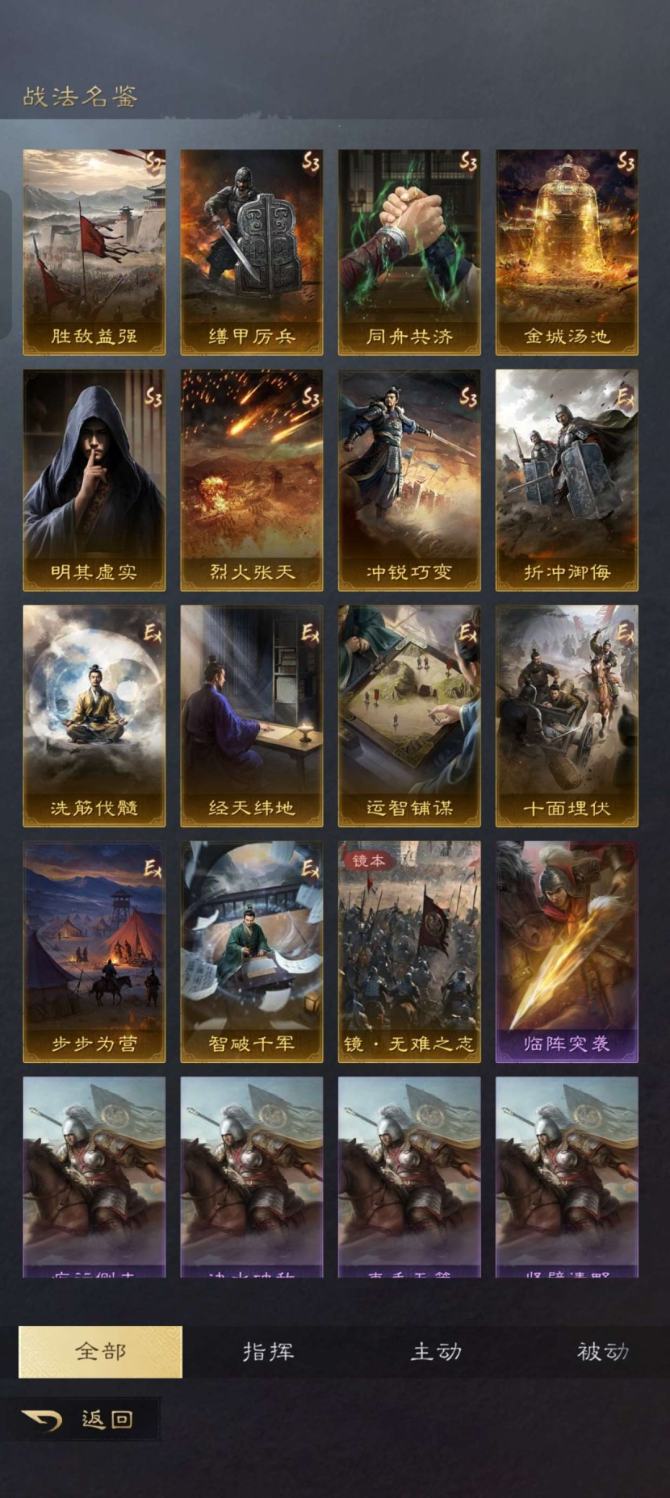Switch to the 主动 tab
The image size is (670, 1498).
coord(436,1352)
